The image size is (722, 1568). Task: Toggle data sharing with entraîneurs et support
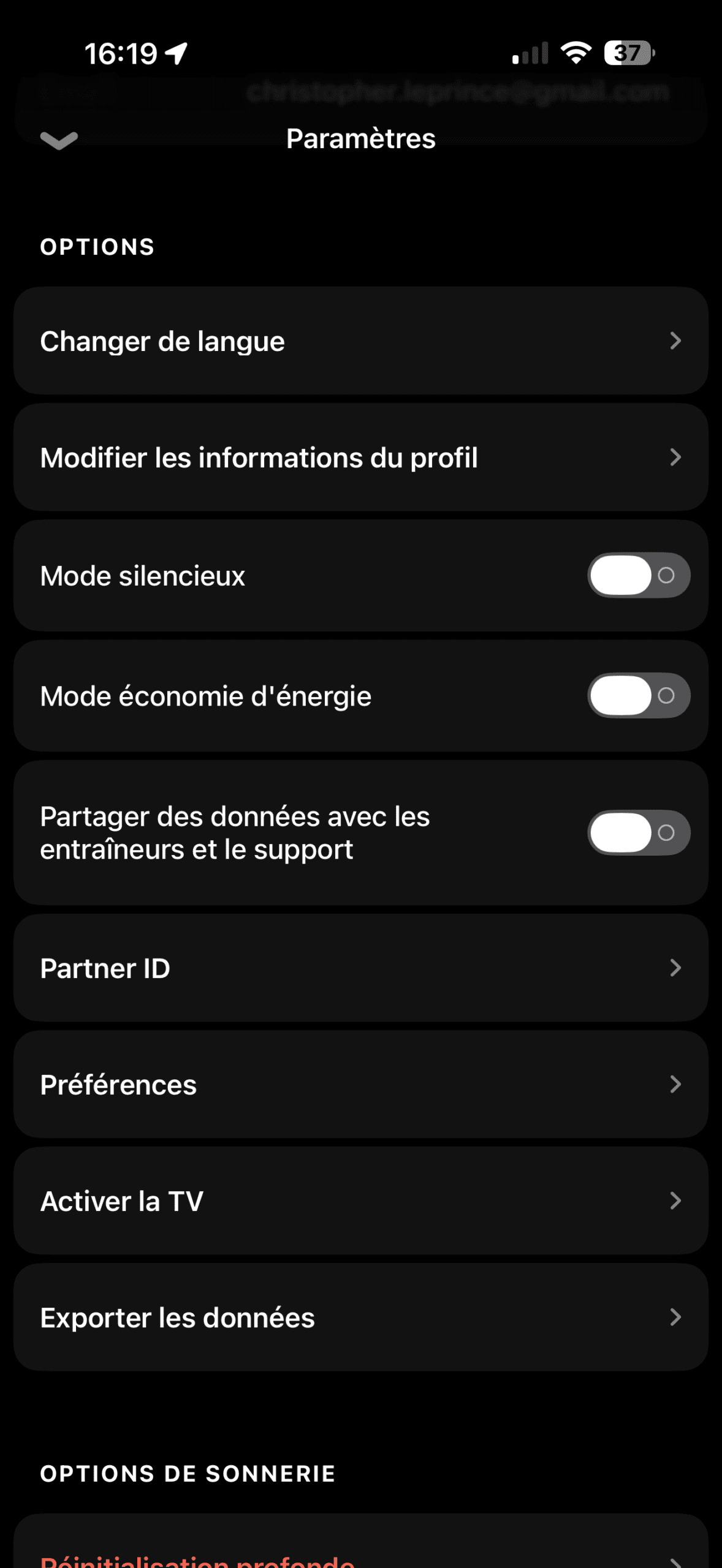coord(638,832)
